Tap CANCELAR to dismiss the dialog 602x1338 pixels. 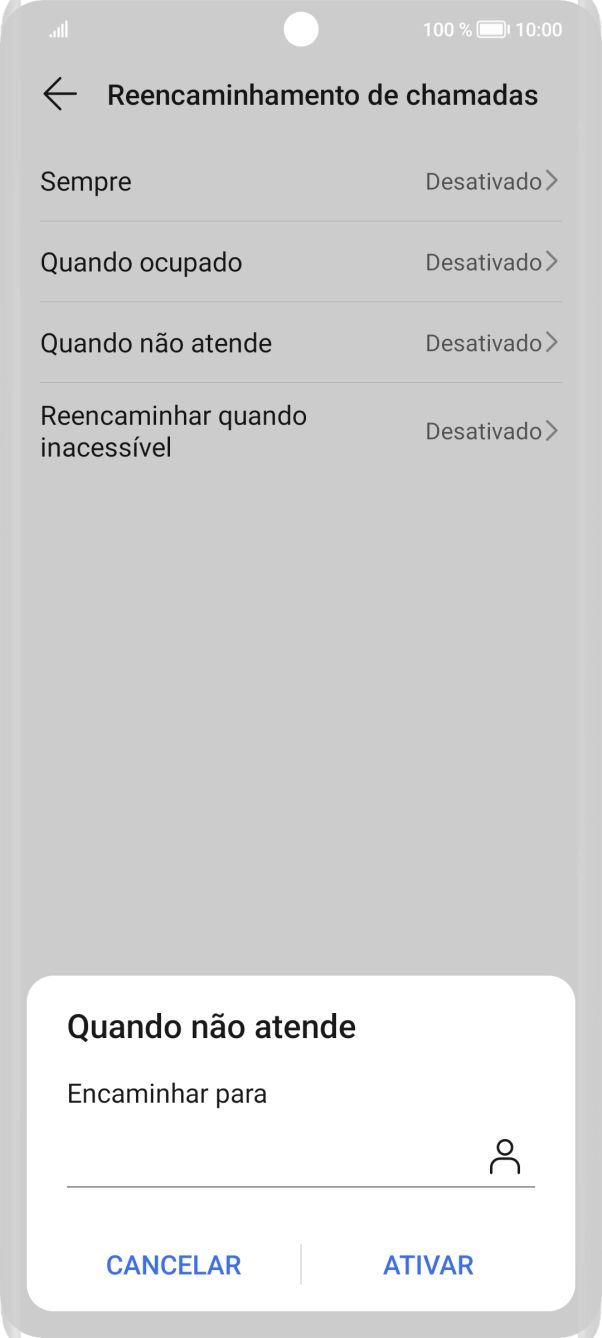(173, 1265)
